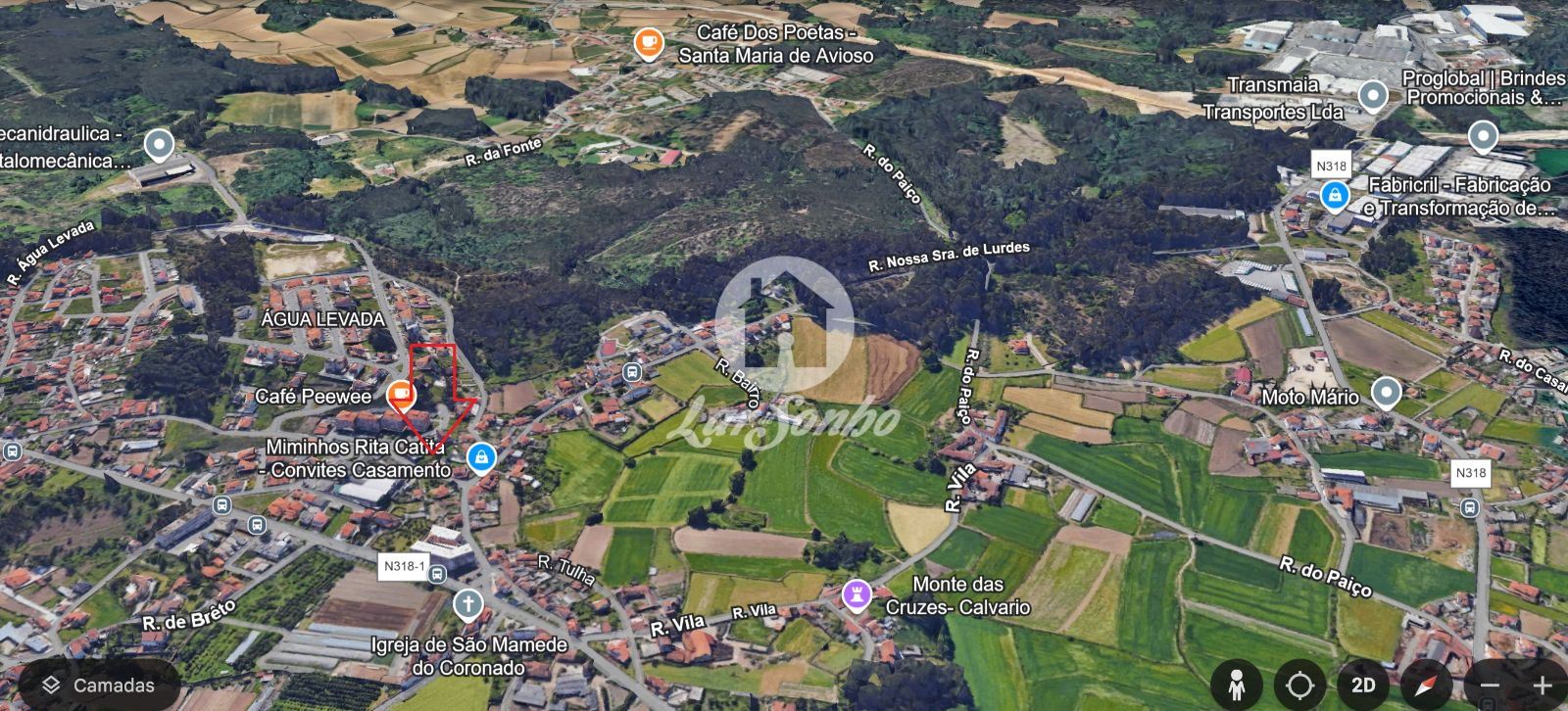
Task: Open Miminhos Rita Catita shop pin
Action: (x=480, y=456)
